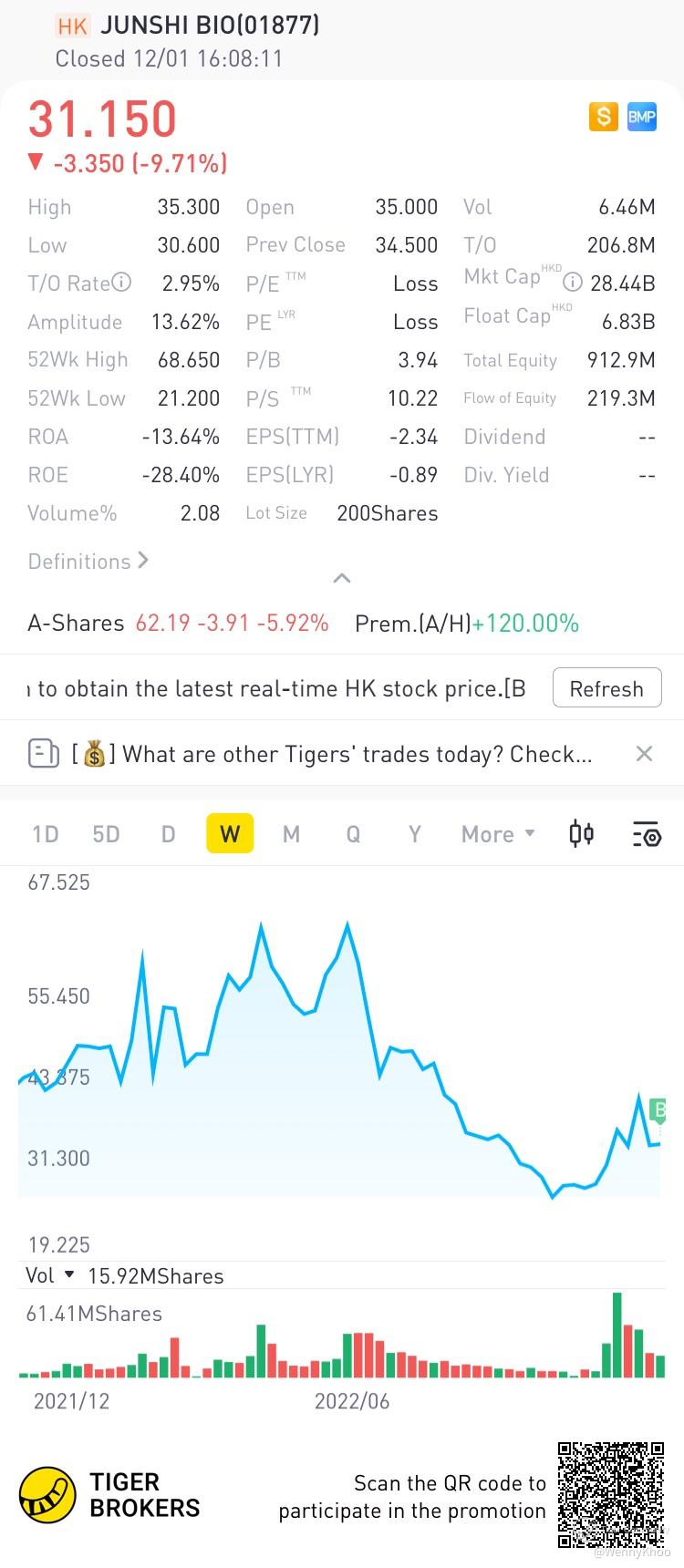Tap the BMP quote level badge
Viewport: 684px width, 1568px height.
pyautogui.click(x=642, y=117)
